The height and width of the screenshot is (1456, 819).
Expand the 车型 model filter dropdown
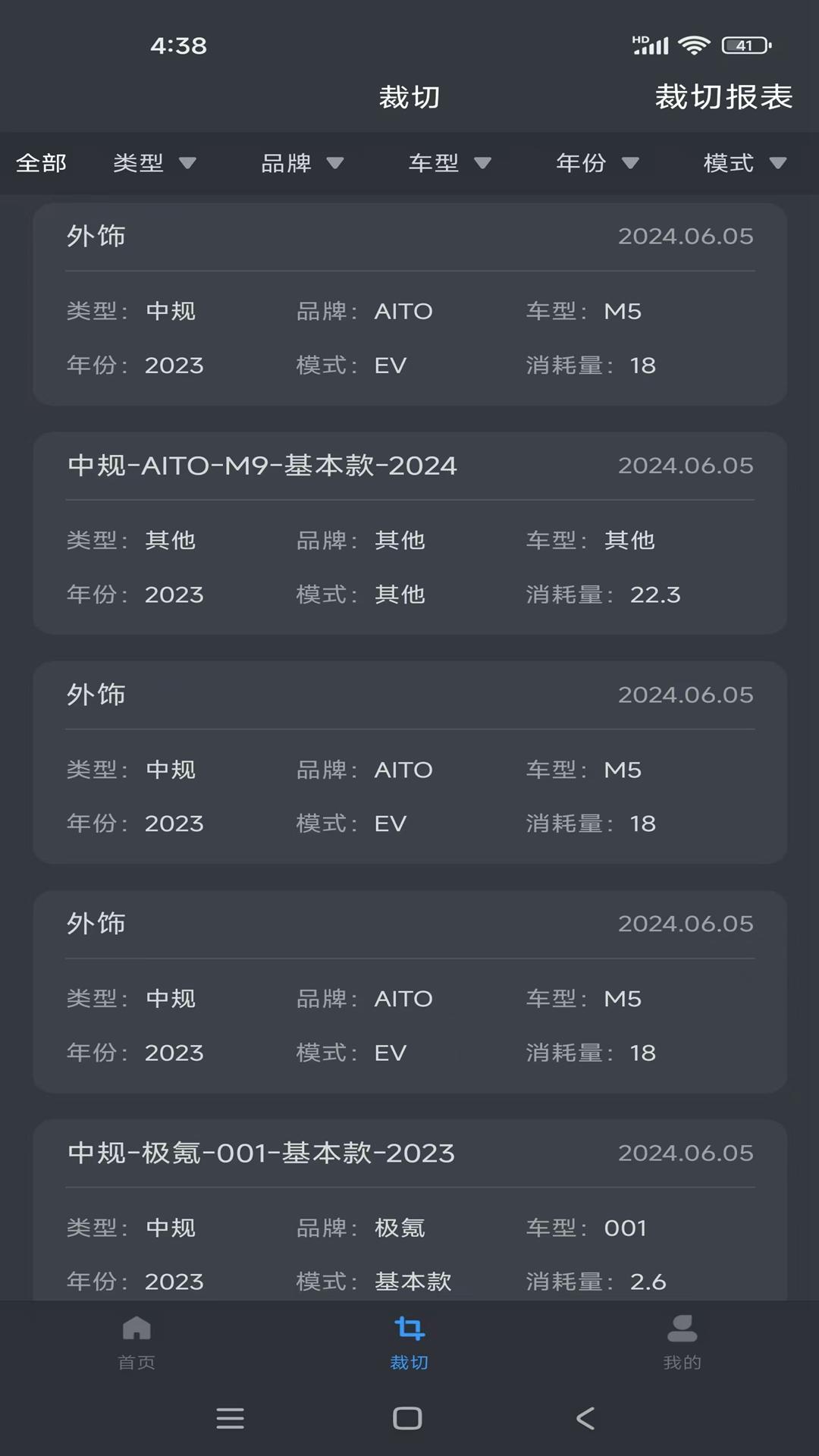point(449,163)
